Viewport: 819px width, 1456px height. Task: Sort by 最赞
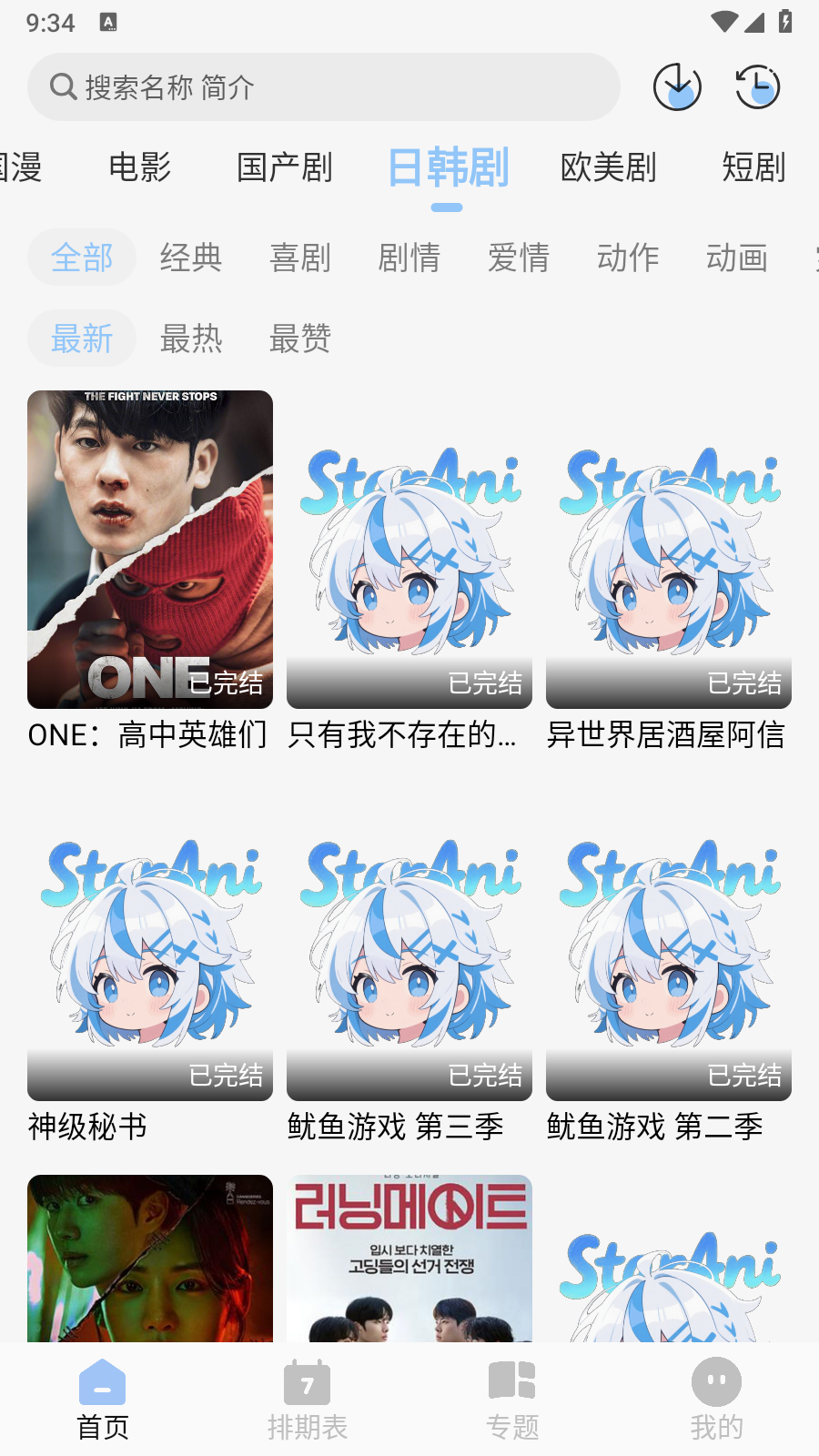click(300, 339)
